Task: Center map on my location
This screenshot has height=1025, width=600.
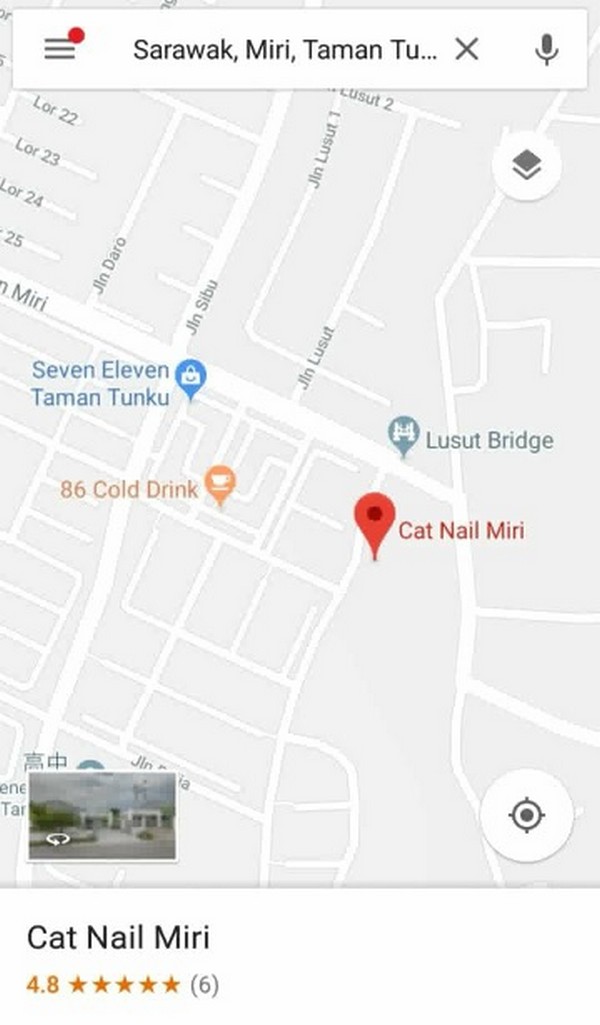Action: [527, 815]
